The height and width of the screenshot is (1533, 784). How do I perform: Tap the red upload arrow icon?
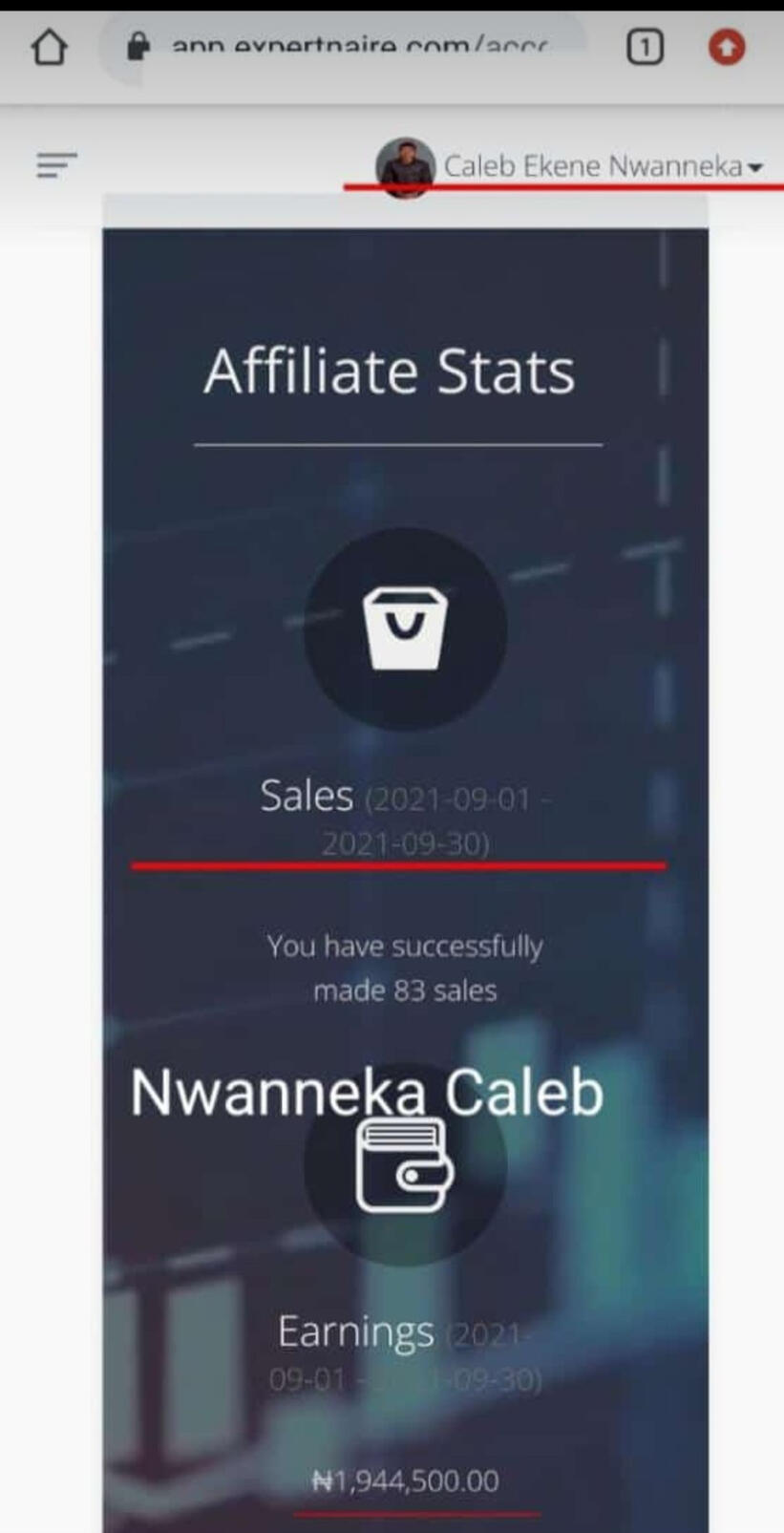[x=727, y=46]
